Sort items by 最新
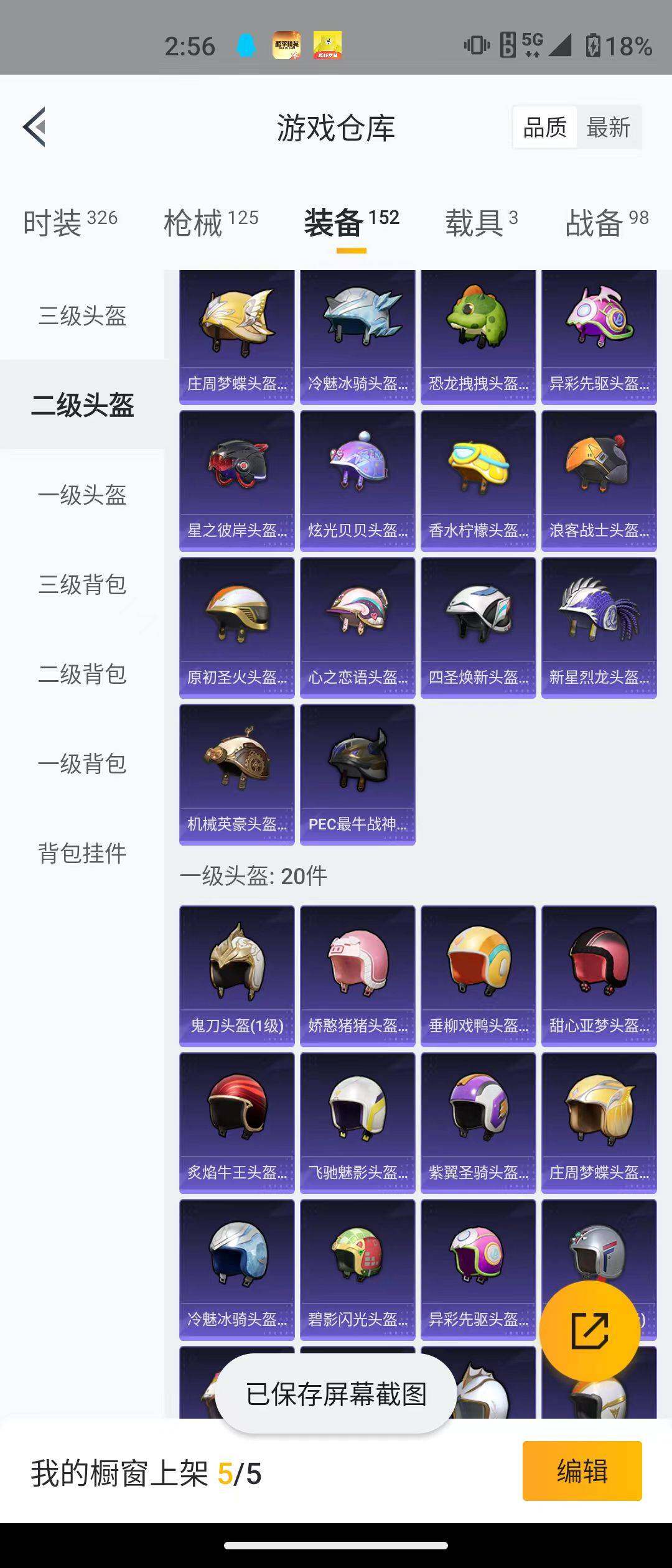The width and height of the screenshot is (672, 1568). tap(609, 128)
